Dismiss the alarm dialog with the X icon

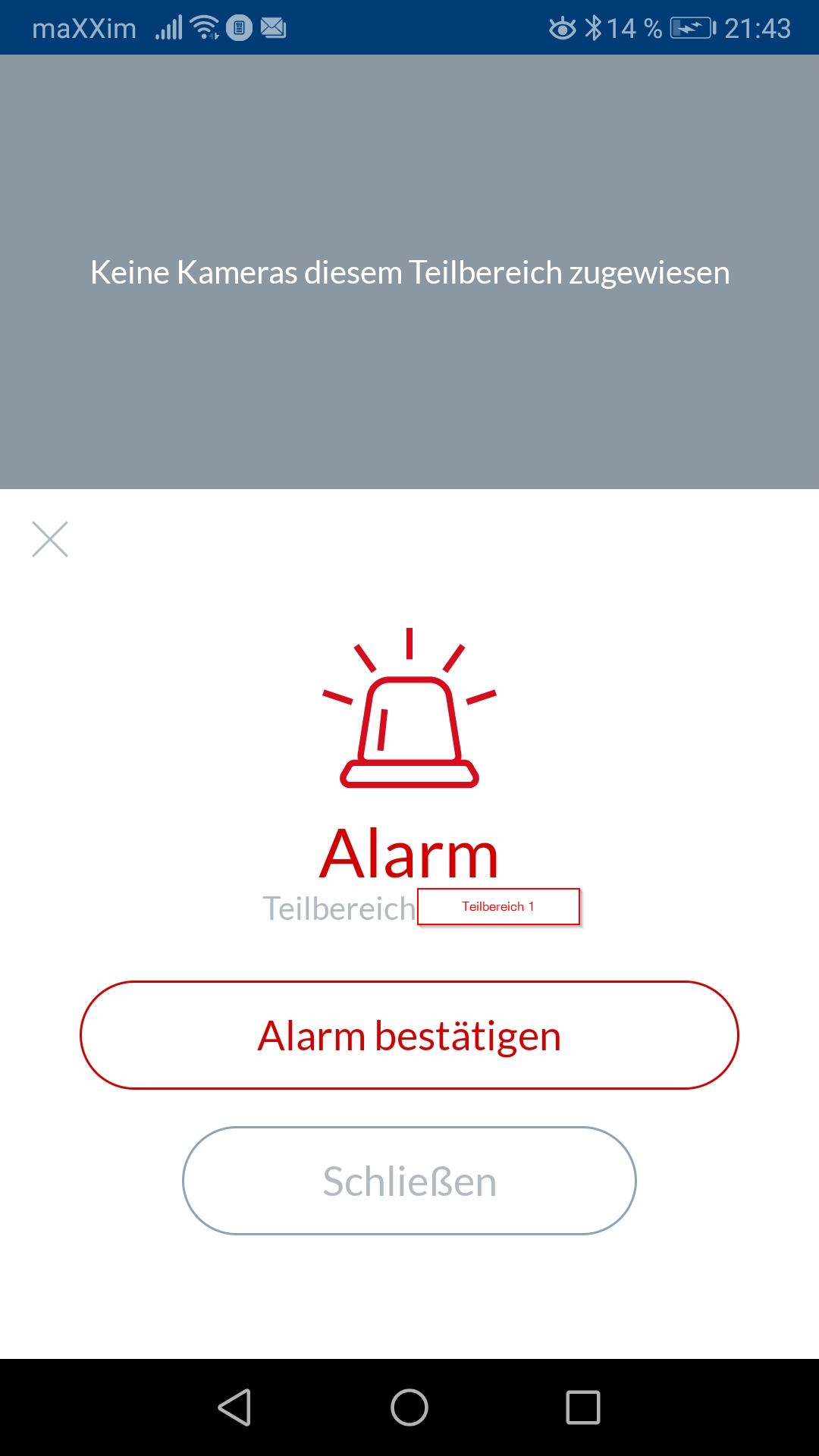pos(50,539)
